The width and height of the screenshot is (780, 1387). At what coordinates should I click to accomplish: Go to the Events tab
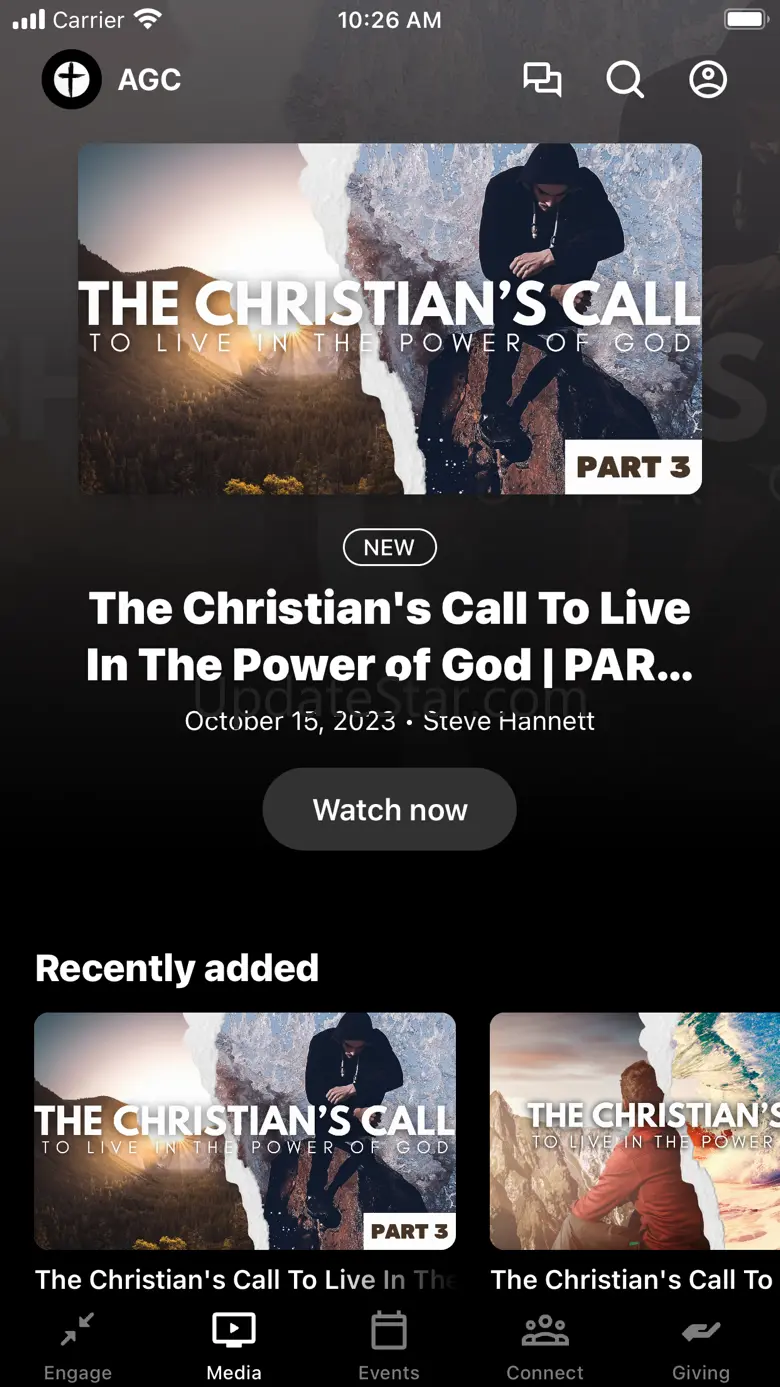click(x=389, y=1345)
